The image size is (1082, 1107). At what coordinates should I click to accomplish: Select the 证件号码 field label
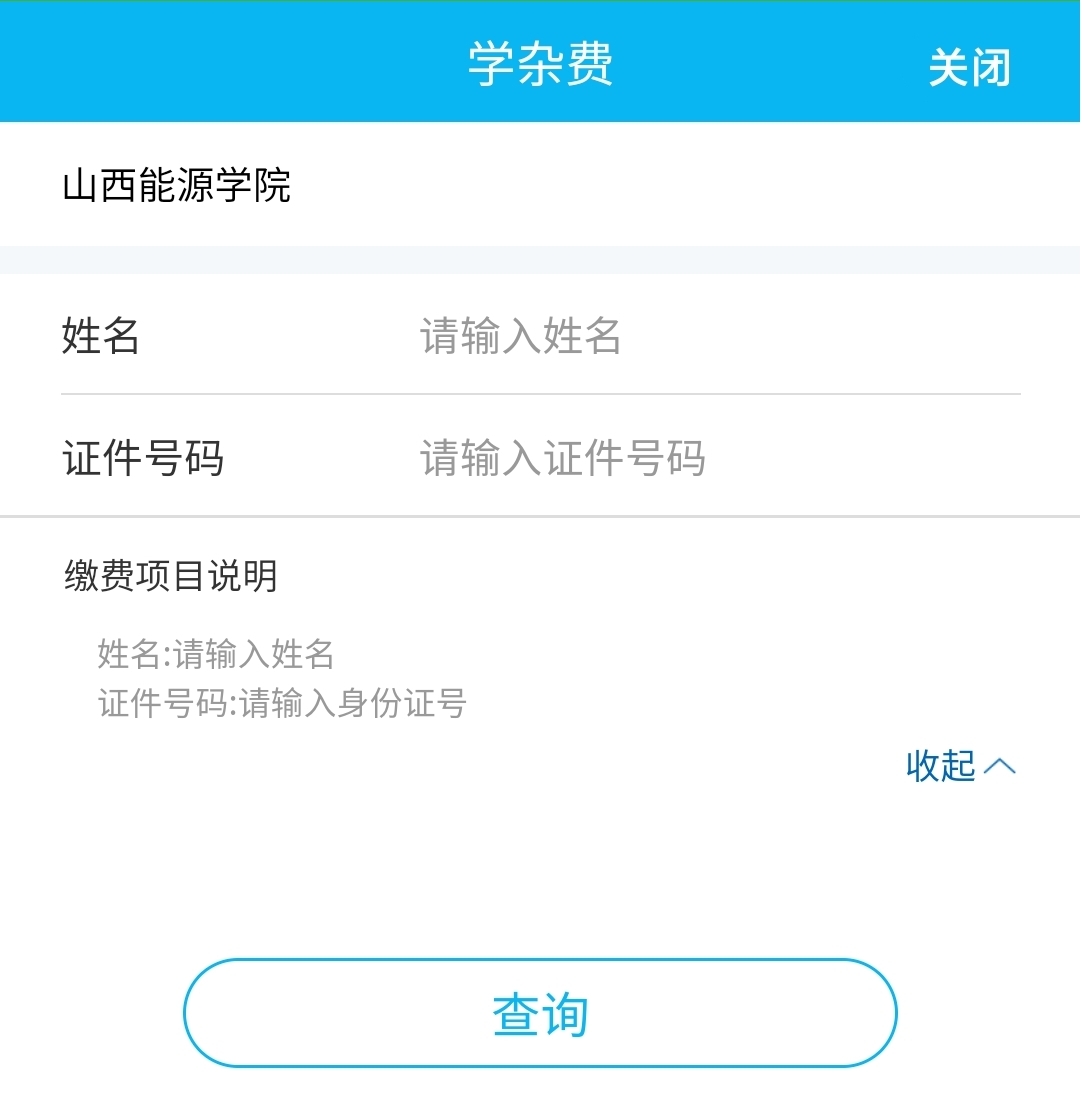coord(142,458)
